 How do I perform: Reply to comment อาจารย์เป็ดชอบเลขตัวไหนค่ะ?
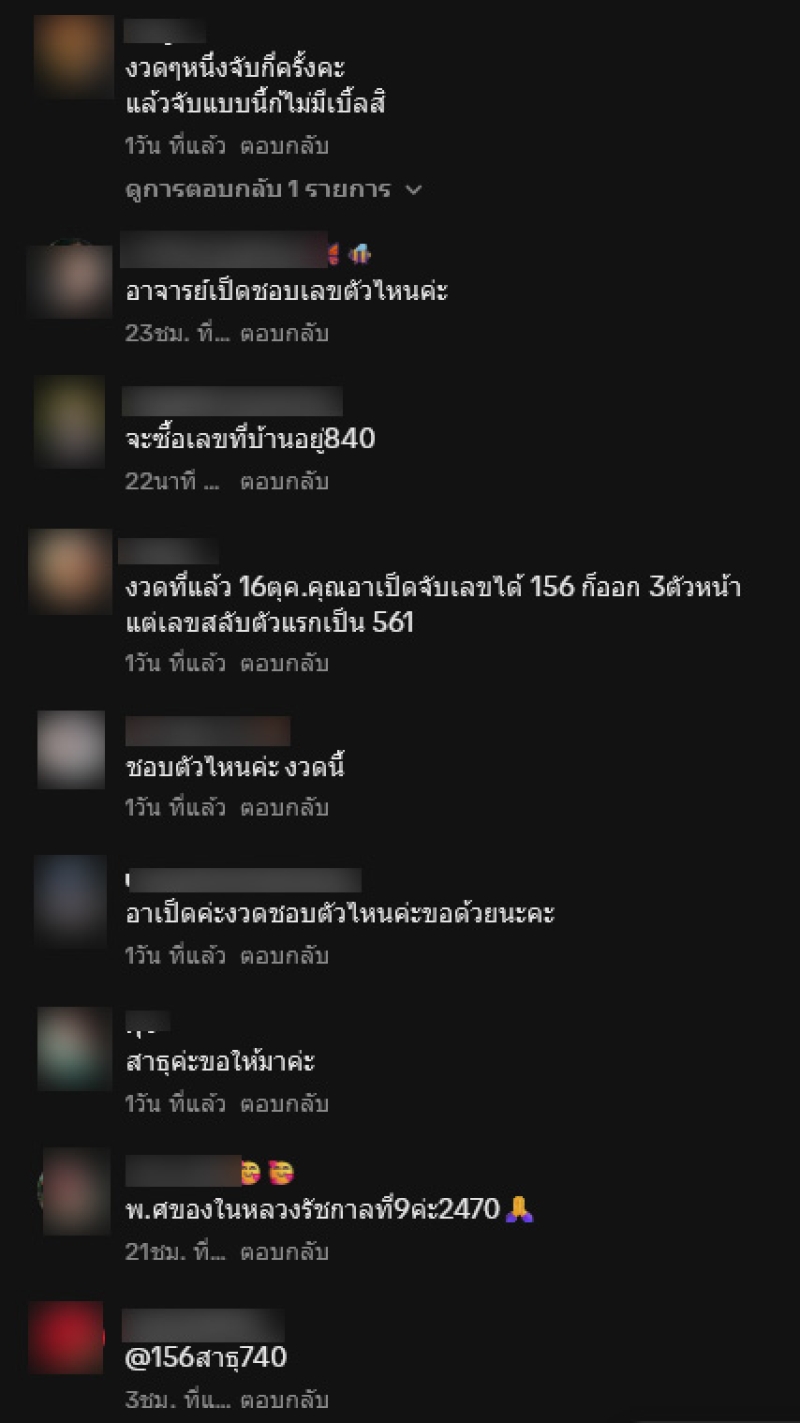click(284, 334)
